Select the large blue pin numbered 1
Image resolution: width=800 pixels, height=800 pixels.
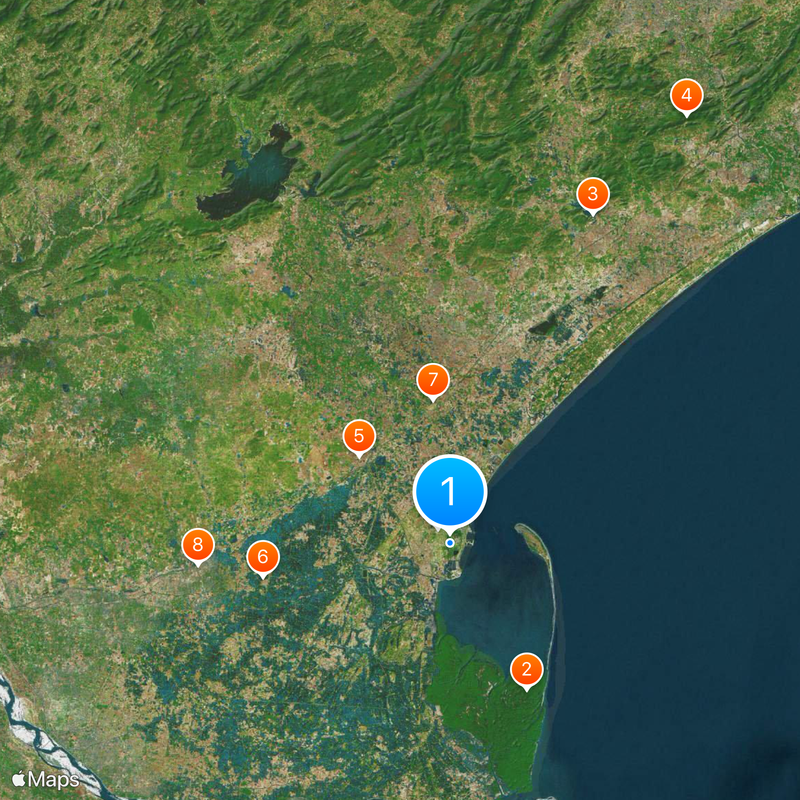[x=449, y=491]
